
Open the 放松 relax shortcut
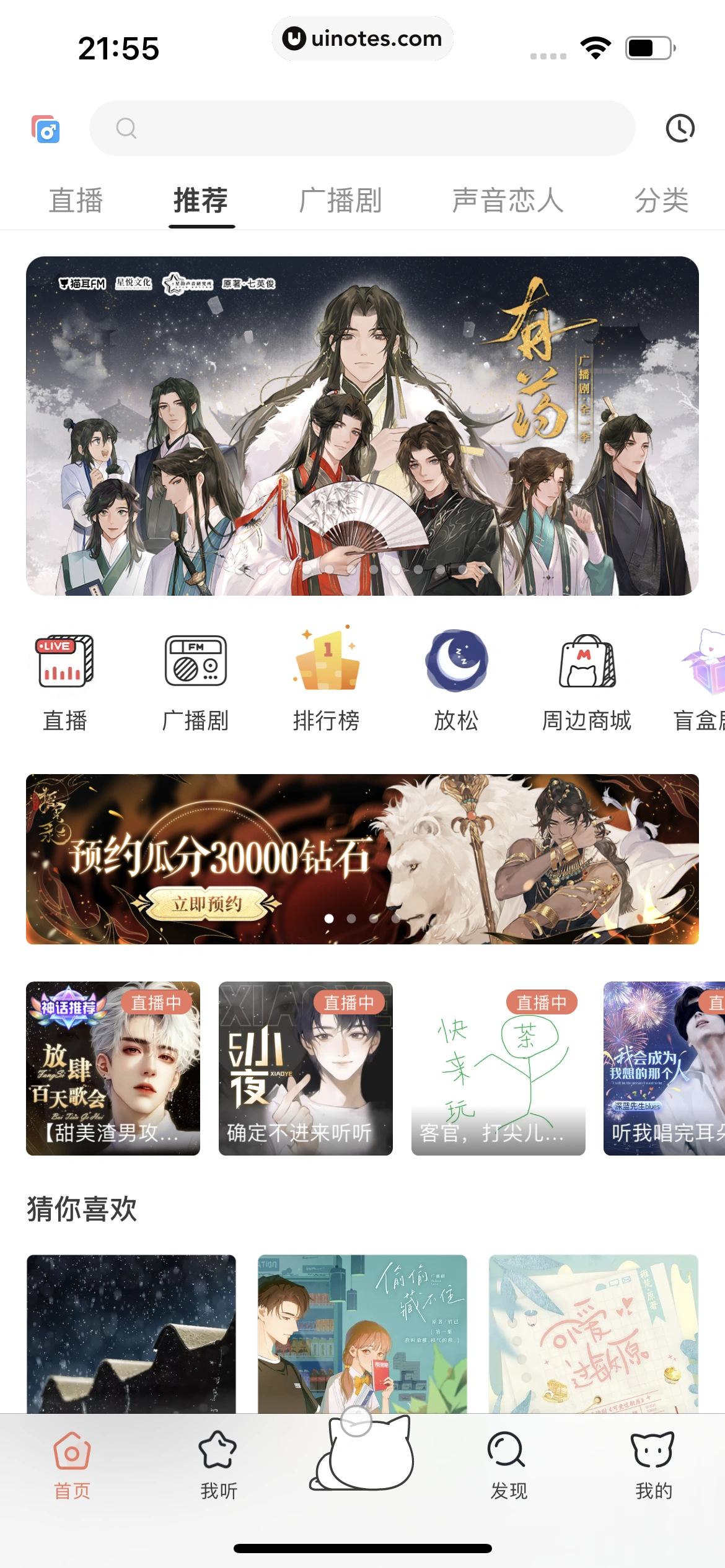point(457,679)
